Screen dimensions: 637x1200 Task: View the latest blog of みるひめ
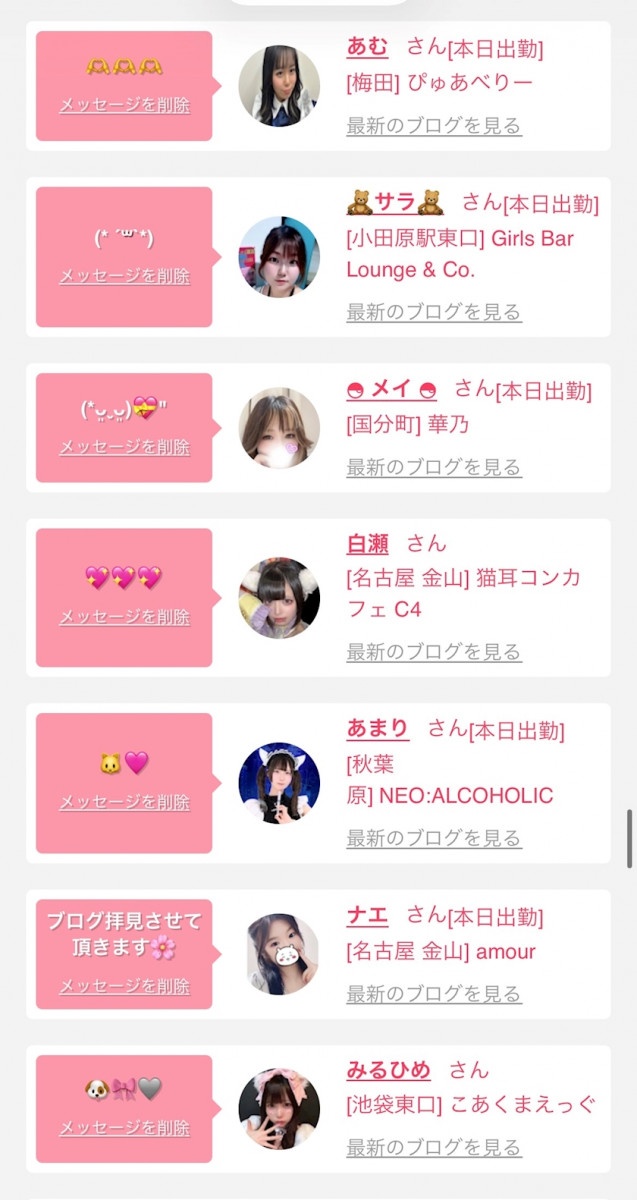tap(434, 1147)
